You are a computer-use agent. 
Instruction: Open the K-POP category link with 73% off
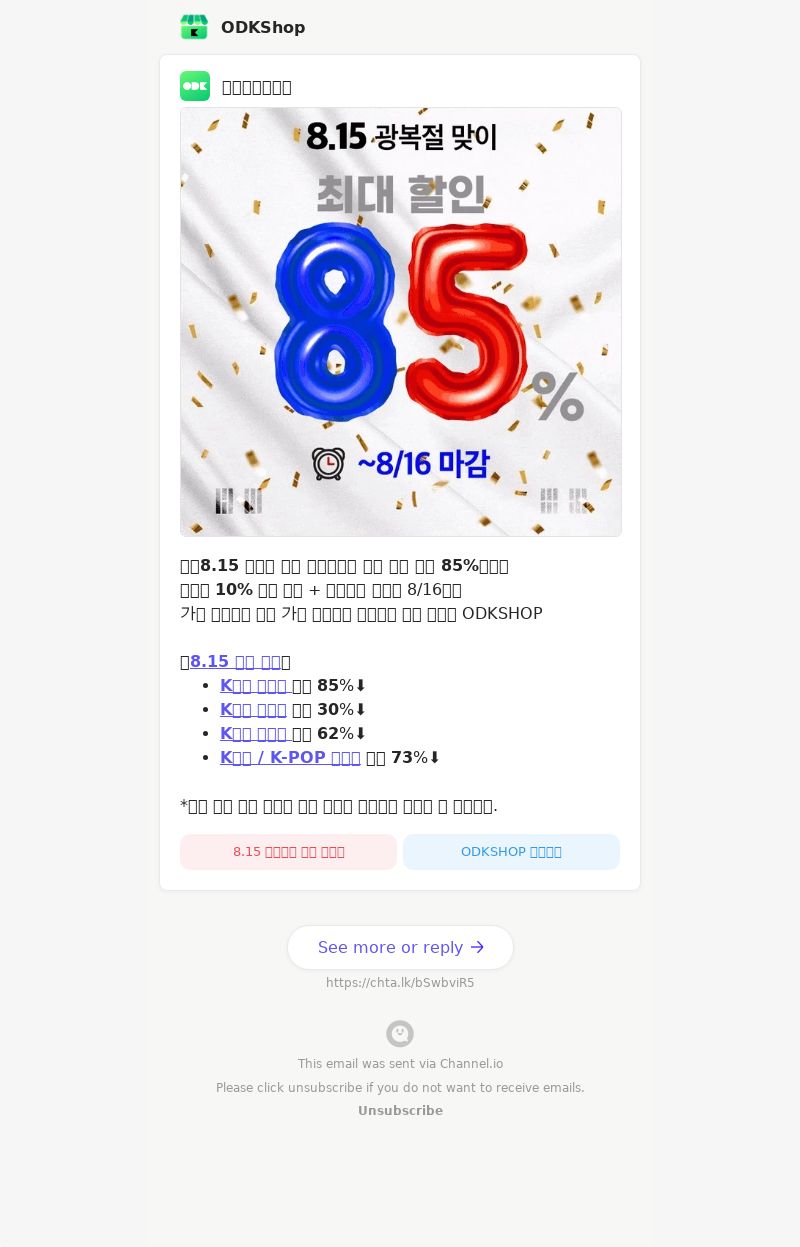click(x=290, y=758)
